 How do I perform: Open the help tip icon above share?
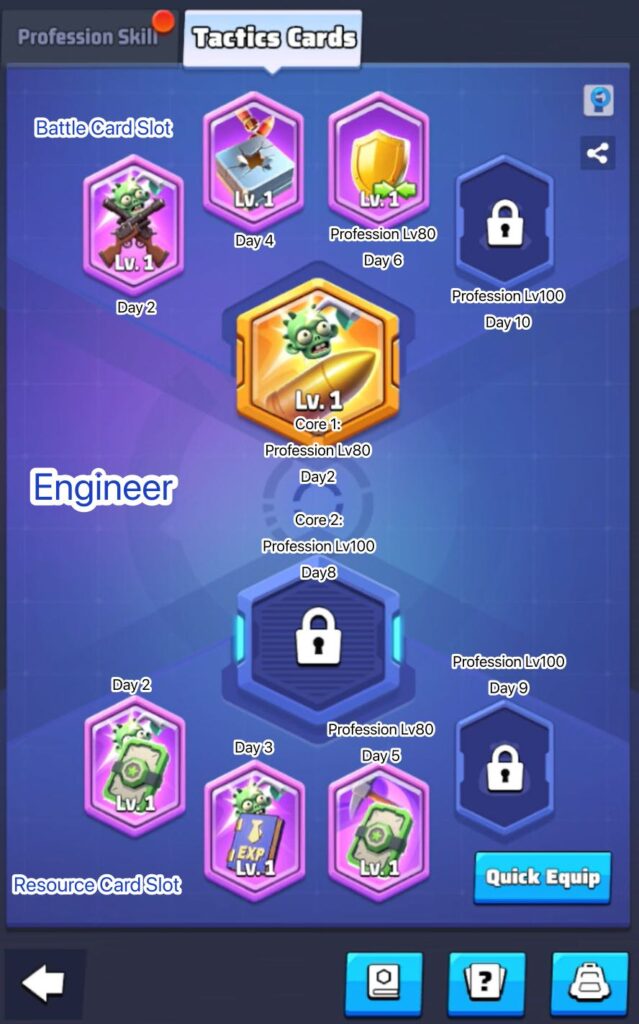click(598, 102)
